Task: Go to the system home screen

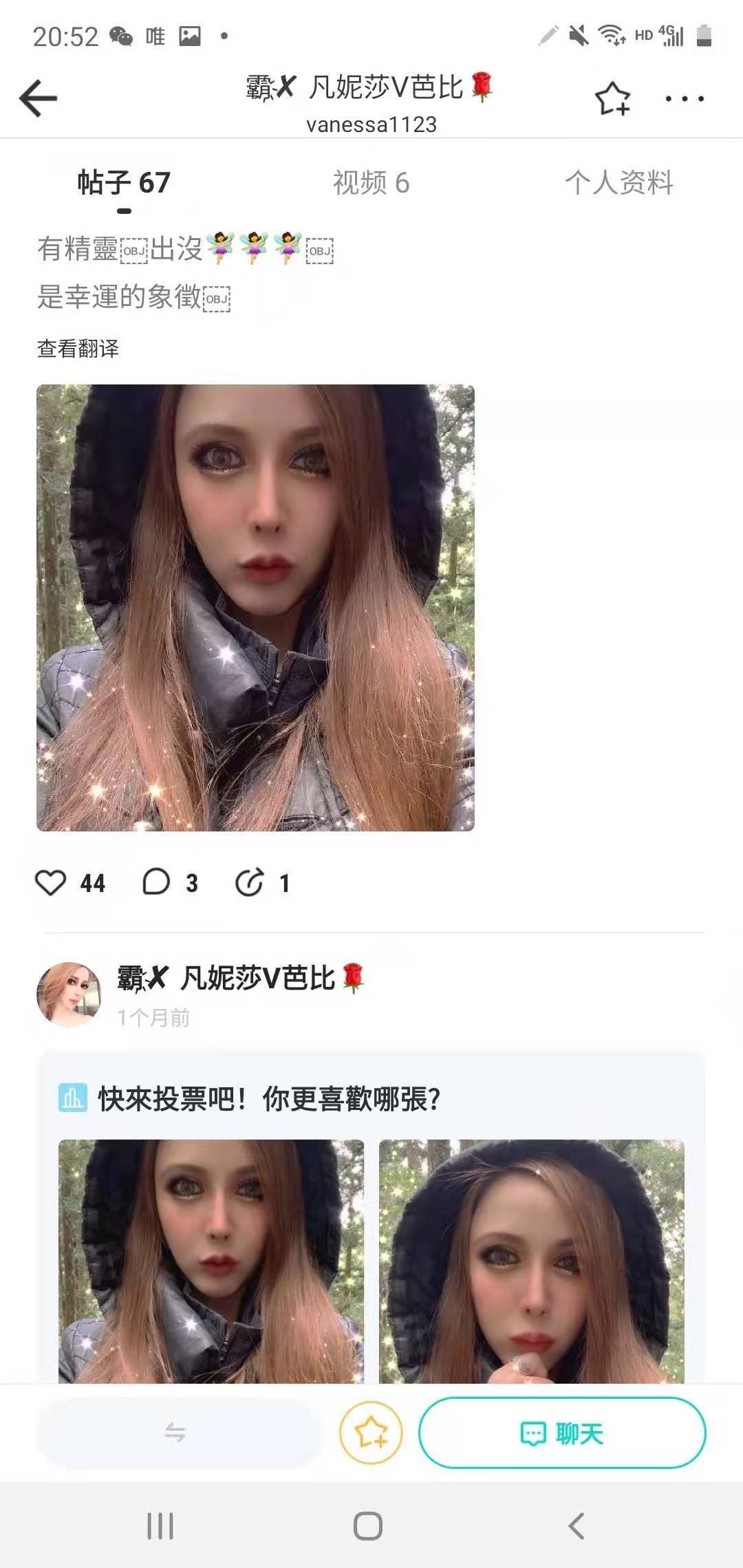Action: 368,1526
